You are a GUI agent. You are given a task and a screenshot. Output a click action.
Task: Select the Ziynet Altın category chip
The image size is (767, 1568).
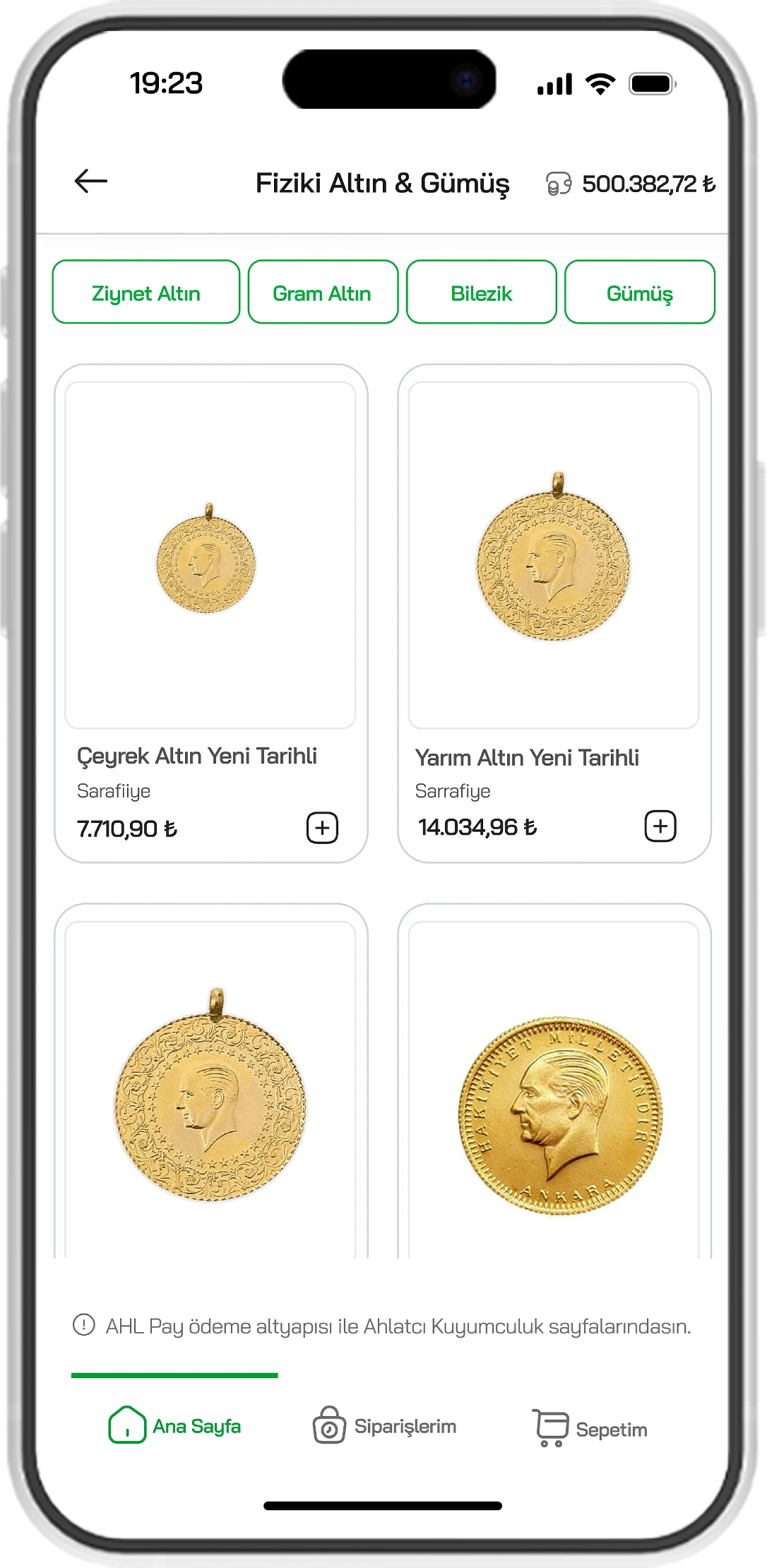(x=146, y=292)
